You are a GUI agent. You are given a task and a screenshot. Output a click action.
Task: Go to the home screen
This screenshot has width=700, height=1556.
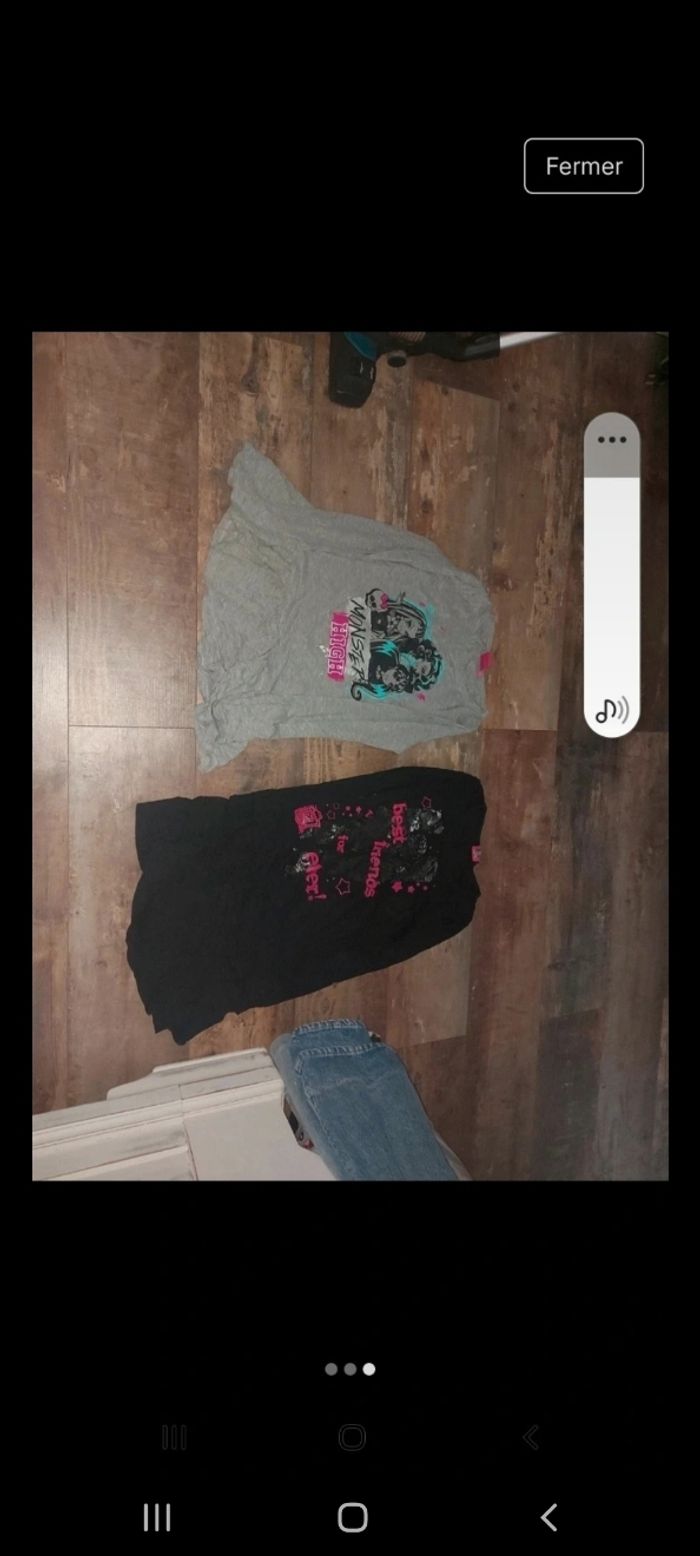tap(352, 1517)
